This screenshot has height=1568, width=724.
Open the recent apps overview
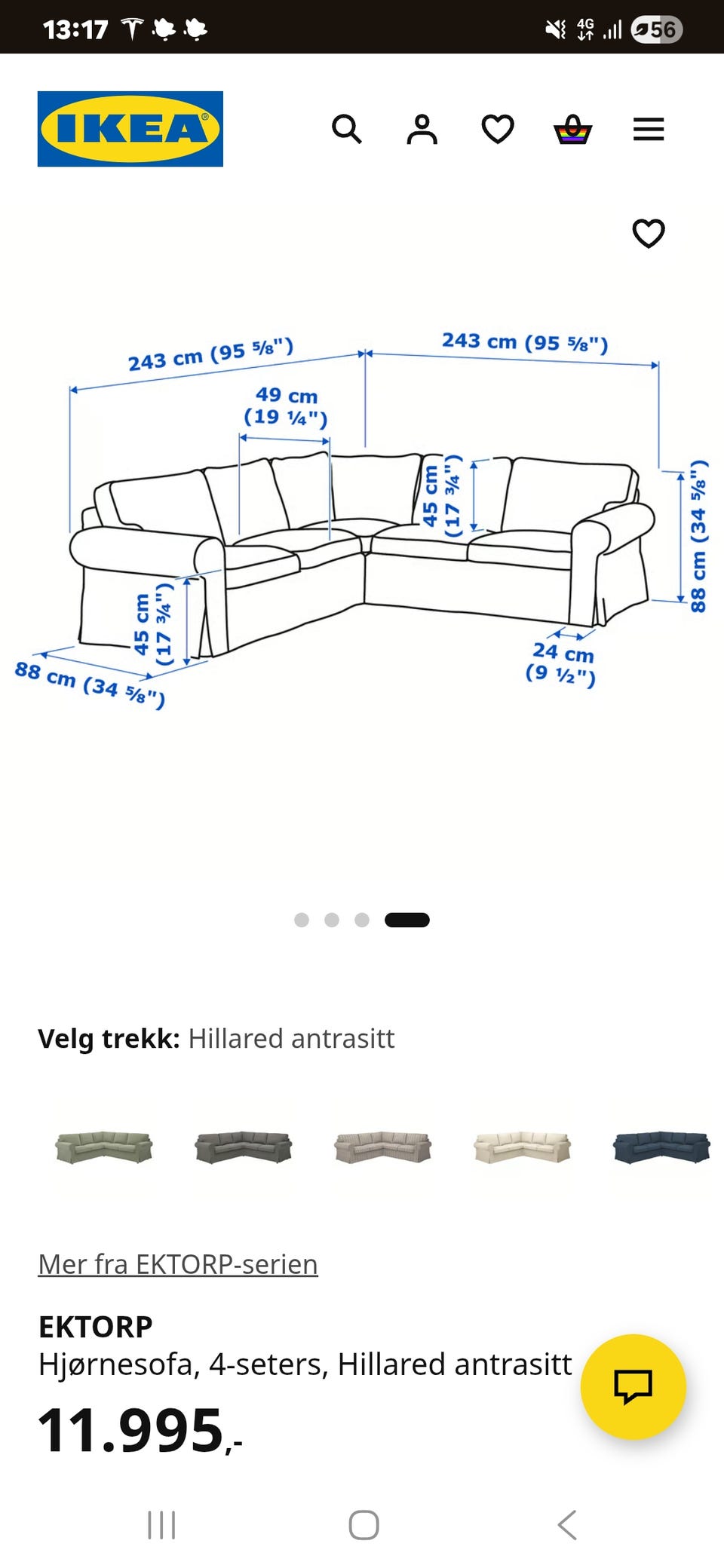pos(161,1525)
